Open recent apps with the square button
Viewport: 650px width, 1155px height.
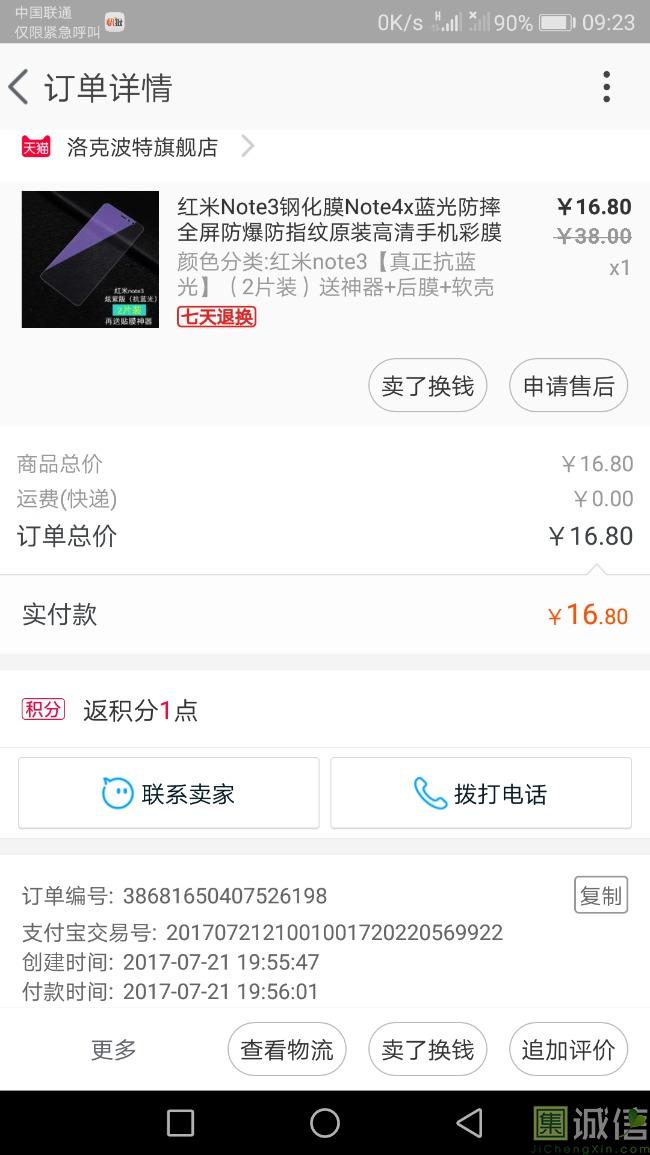coord(181,1123)
